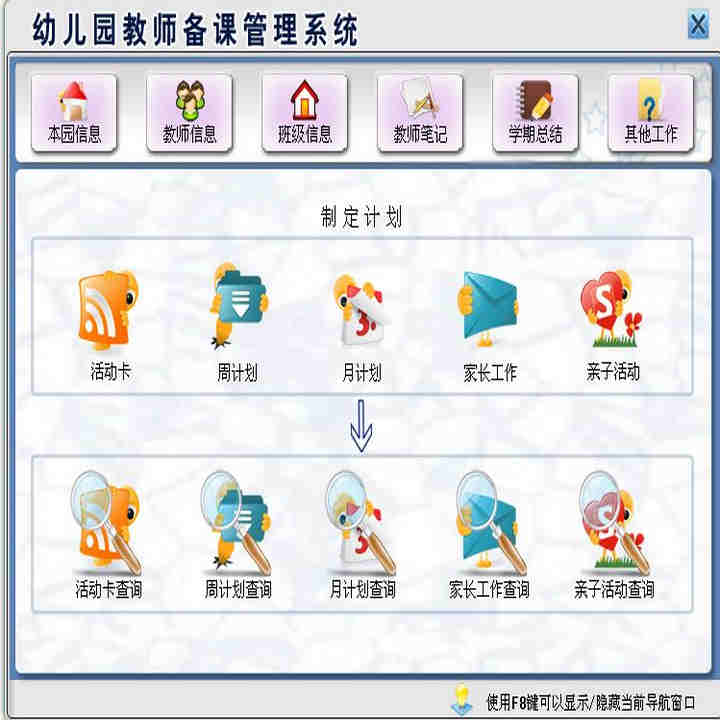The width and height of the screenshot is (720, 720).
Task: Open 教师信息 section
Action: [190, 113]
